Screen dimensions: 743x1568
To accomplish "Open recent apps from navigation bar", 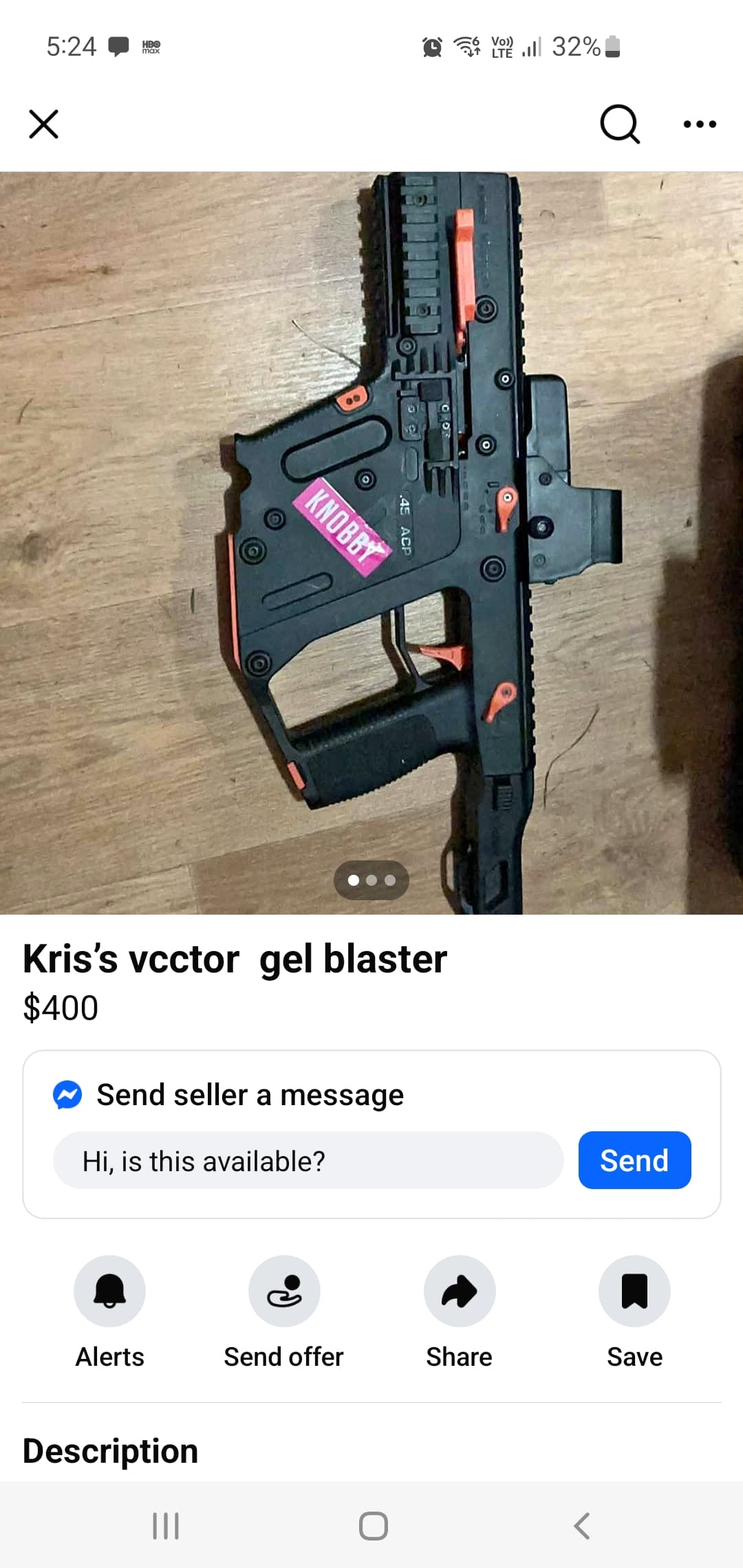I will [x=166, y=1525].
